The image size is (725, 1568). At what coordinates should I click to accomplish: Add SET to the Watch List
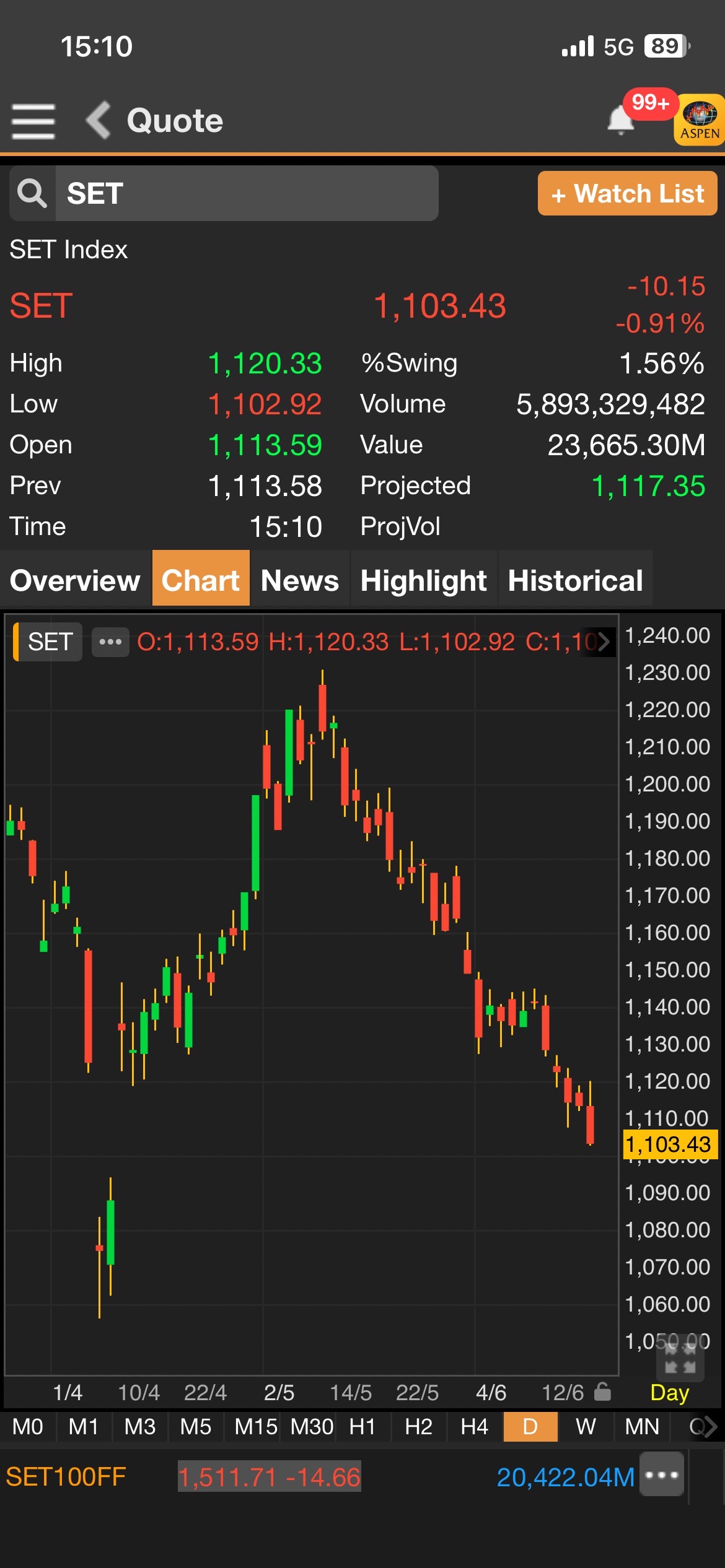pyautogui.click(x=628, y=194)
